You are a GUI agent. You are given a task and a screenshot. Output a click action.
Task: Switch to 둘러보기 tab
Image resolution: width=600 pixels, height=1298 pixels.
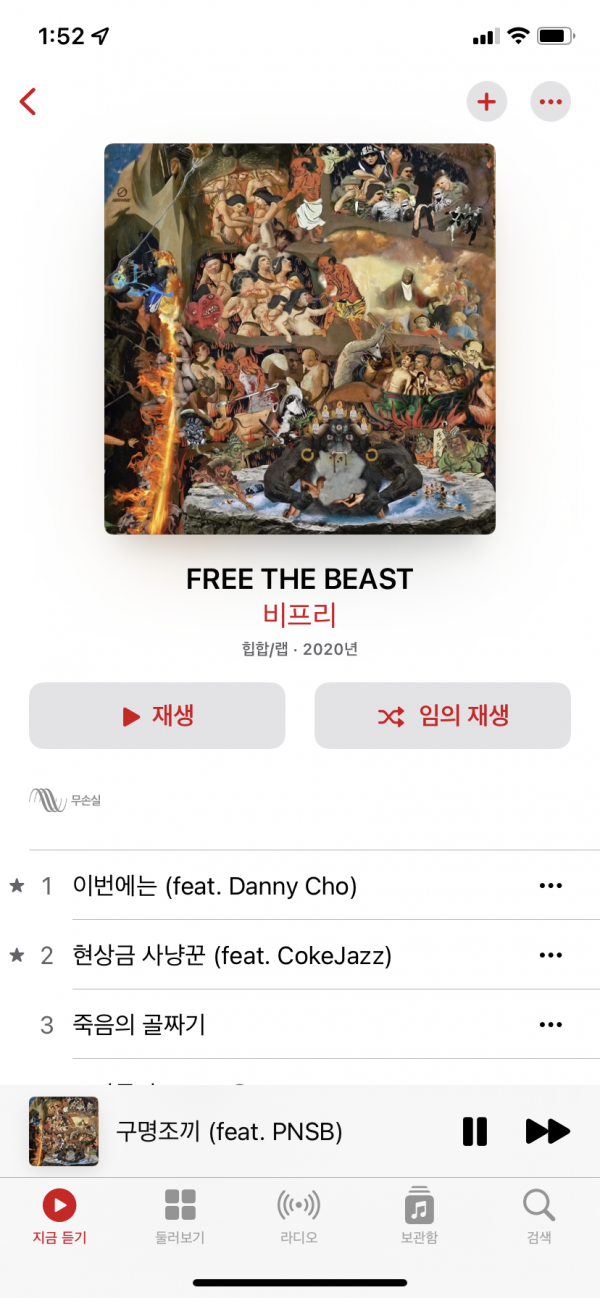tap(180, 1215)
